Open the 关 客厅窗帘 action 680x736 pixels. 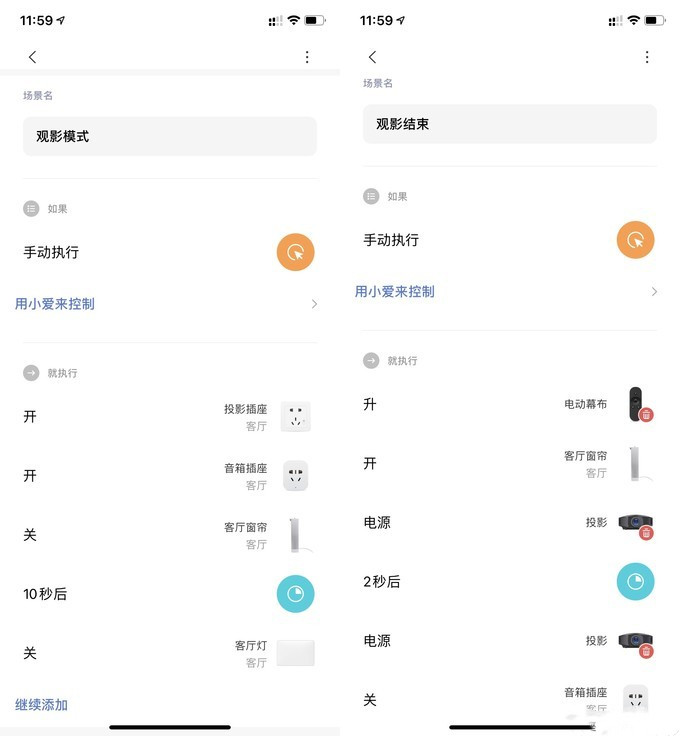(x=170, y=535)
